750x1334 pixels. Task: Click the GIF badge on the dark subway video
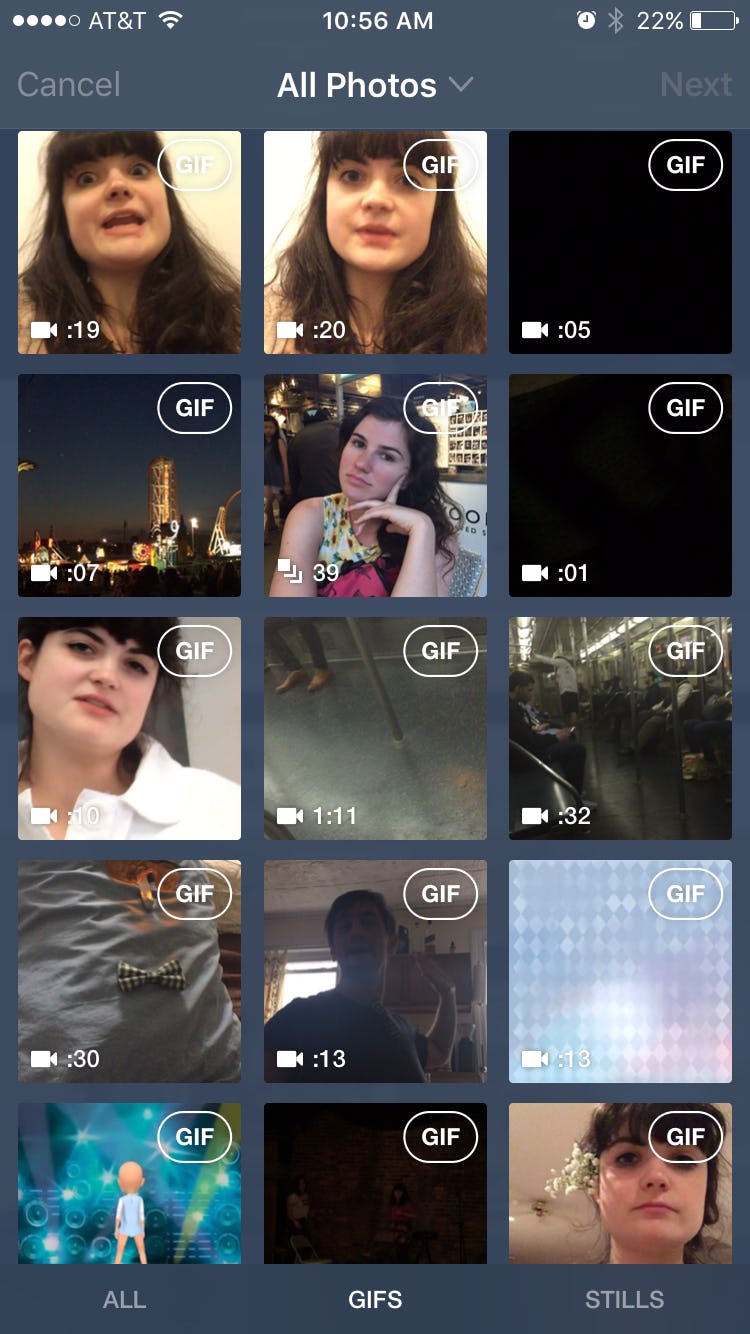point(686,650)
